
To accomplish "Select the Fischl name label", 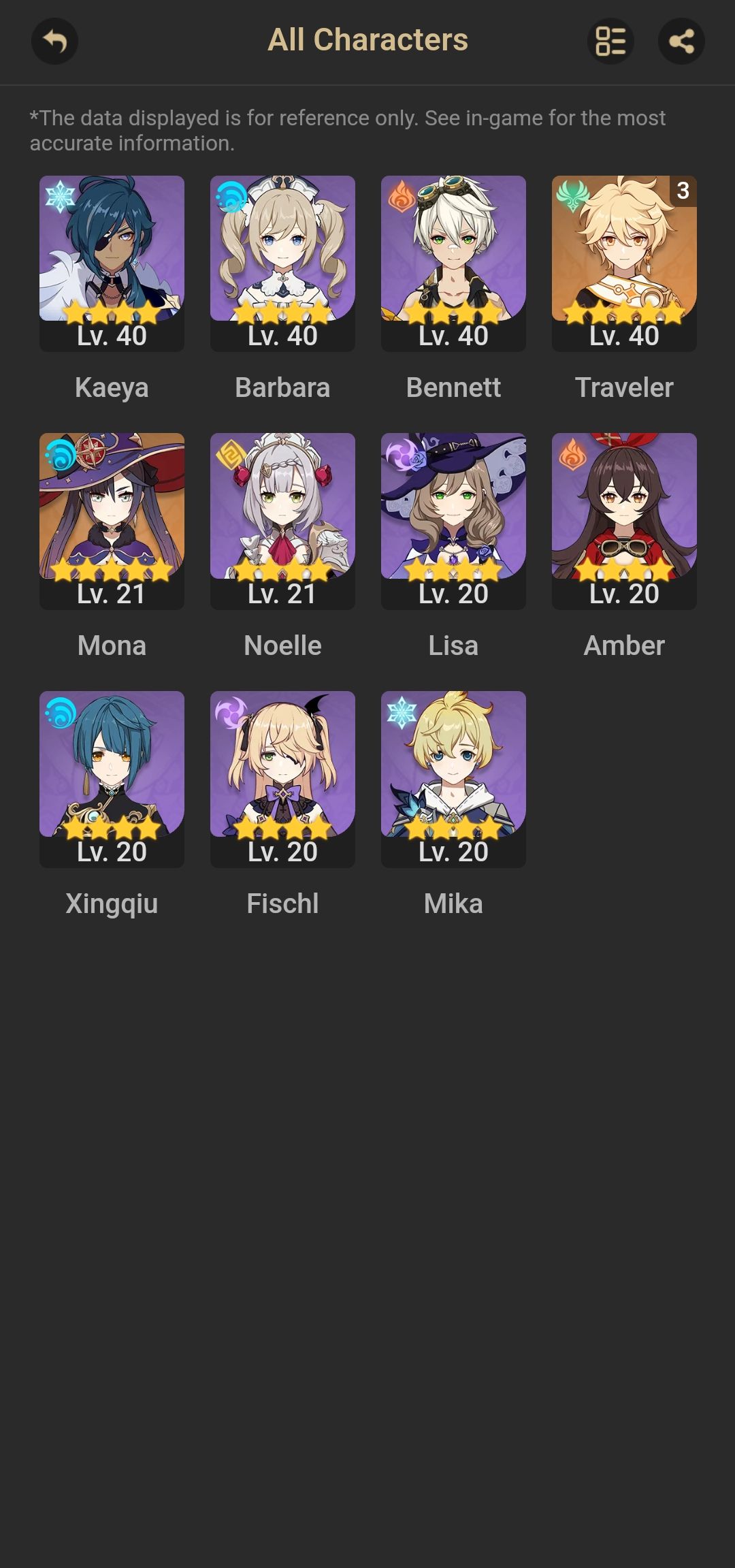I will pyautogui.click(x=282, y=903).
